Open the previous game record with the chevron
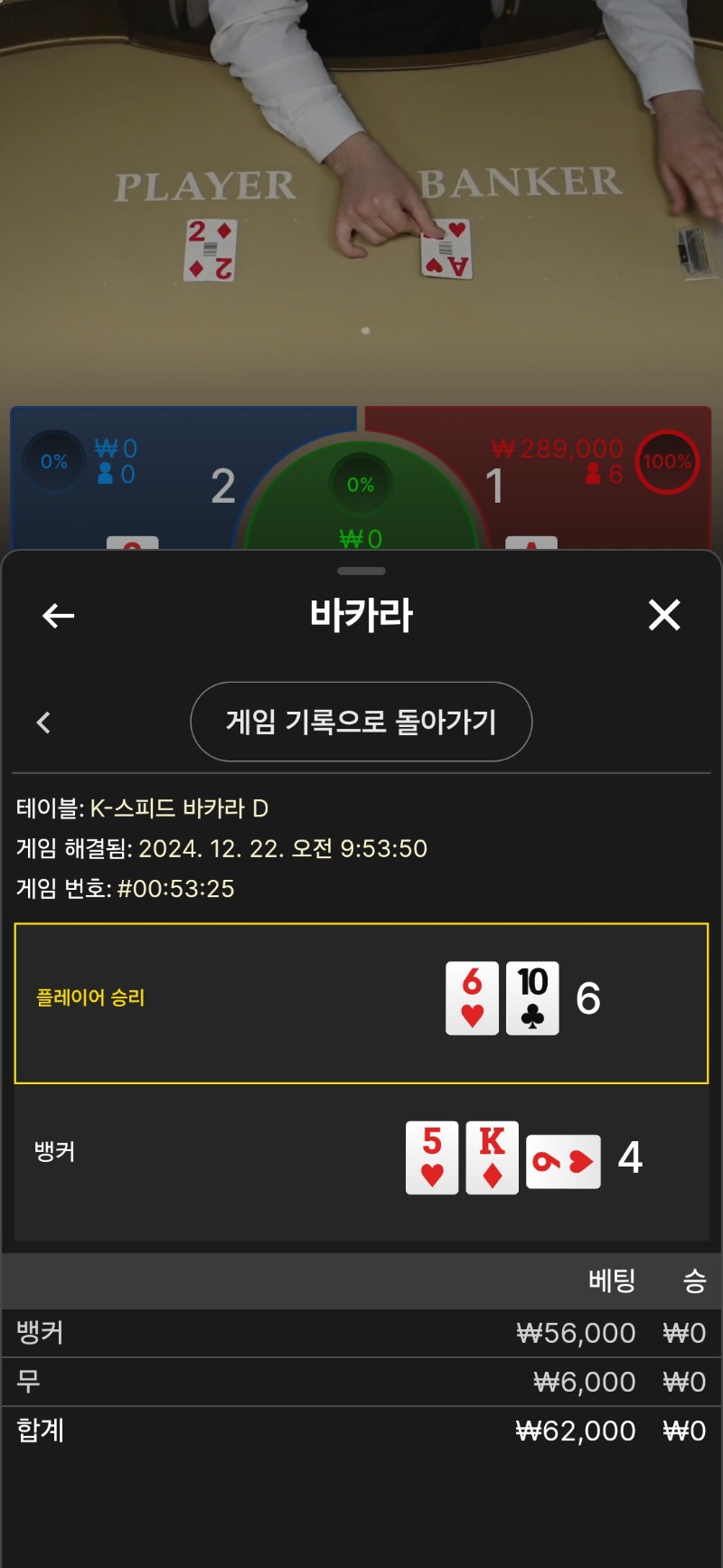 (x=43, y=723)
